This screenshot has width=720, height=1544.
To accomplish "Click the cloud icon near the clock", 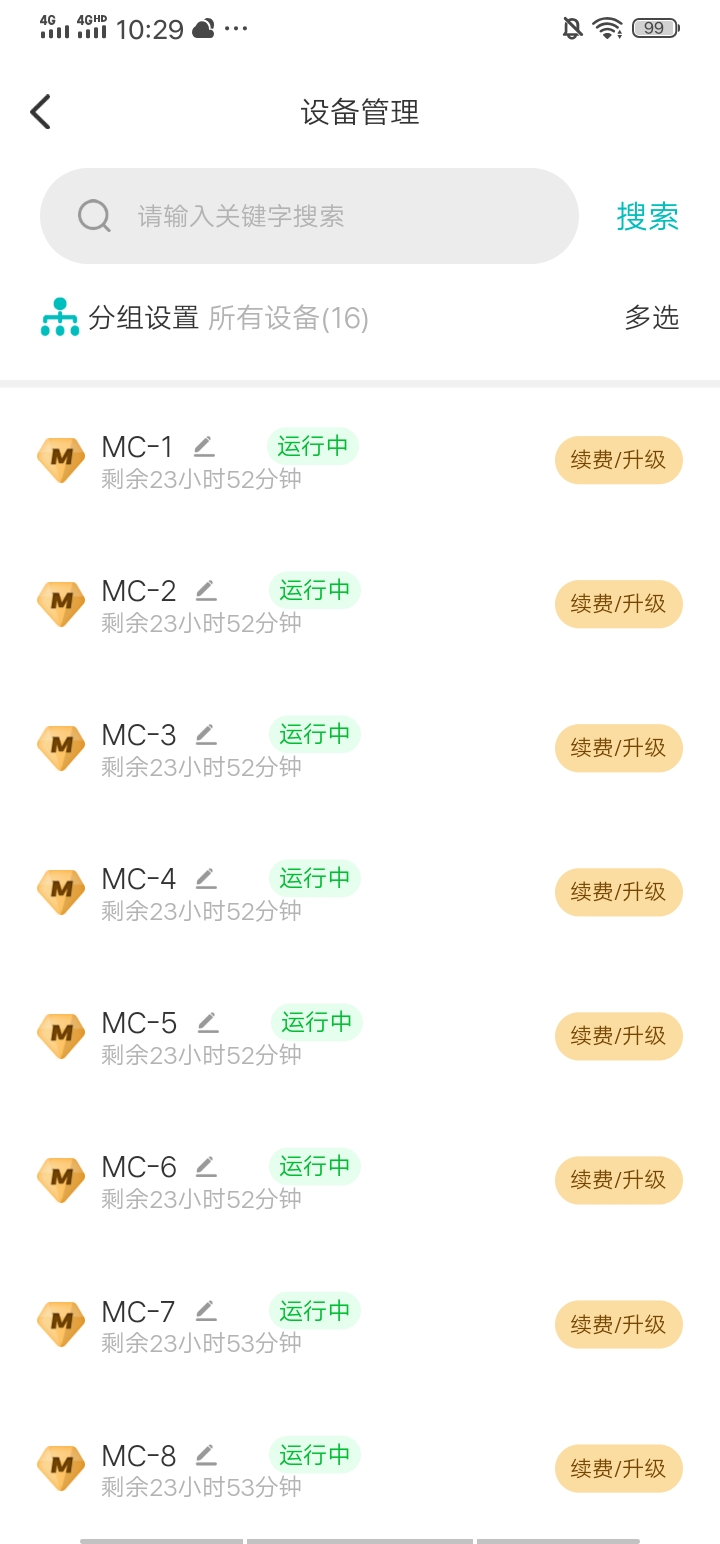I will click(x=204, y=28).
